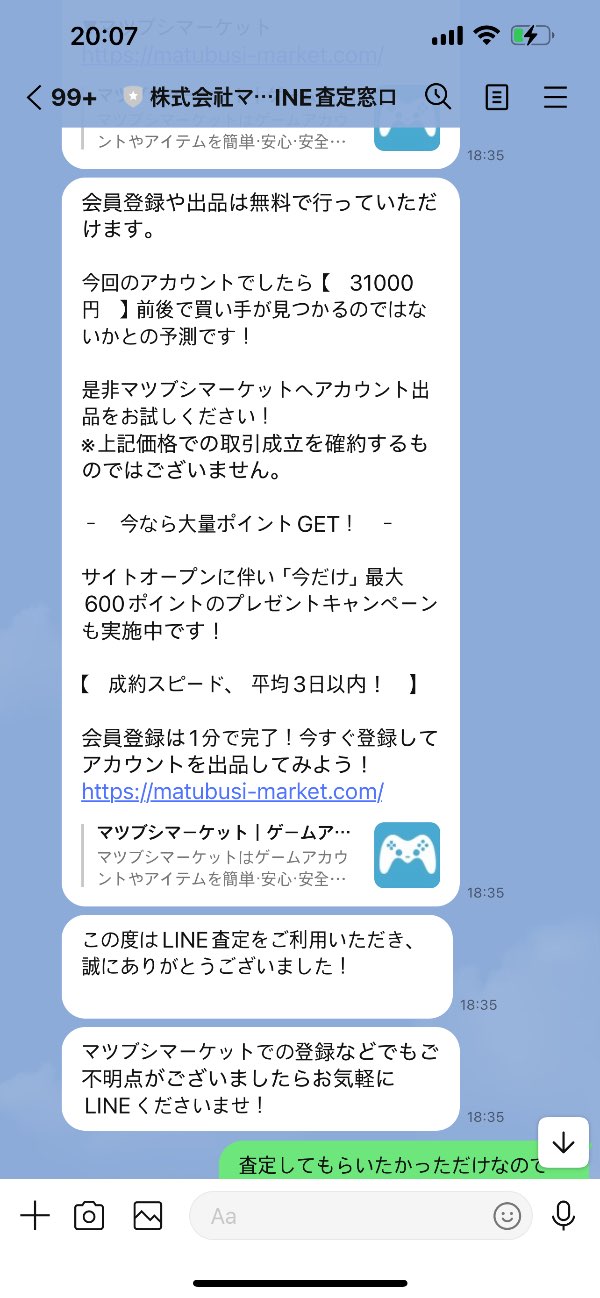Open the emoji and sticker picker
This screenshot has width=600, height=1298.
point(507,1216)
